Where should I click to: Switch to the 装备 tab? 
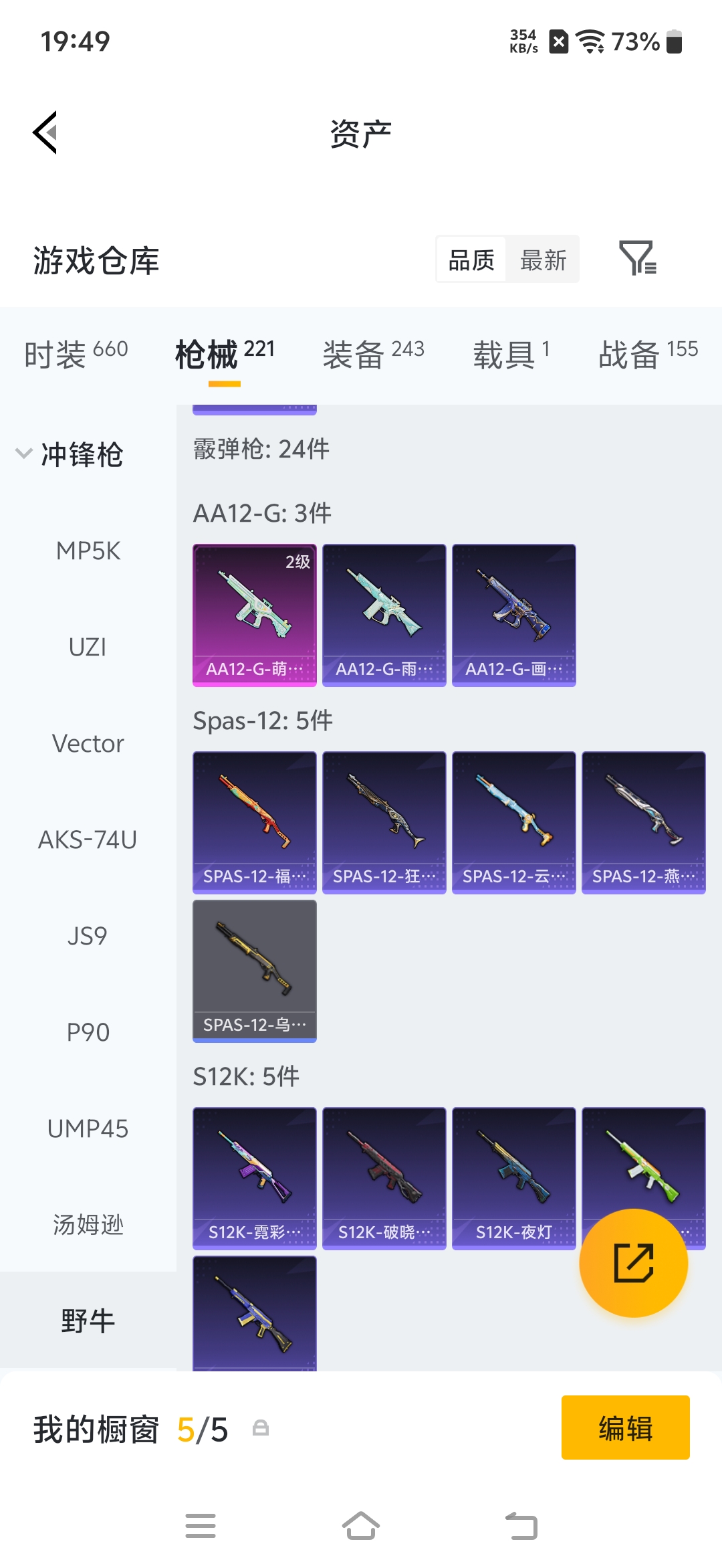373,353
